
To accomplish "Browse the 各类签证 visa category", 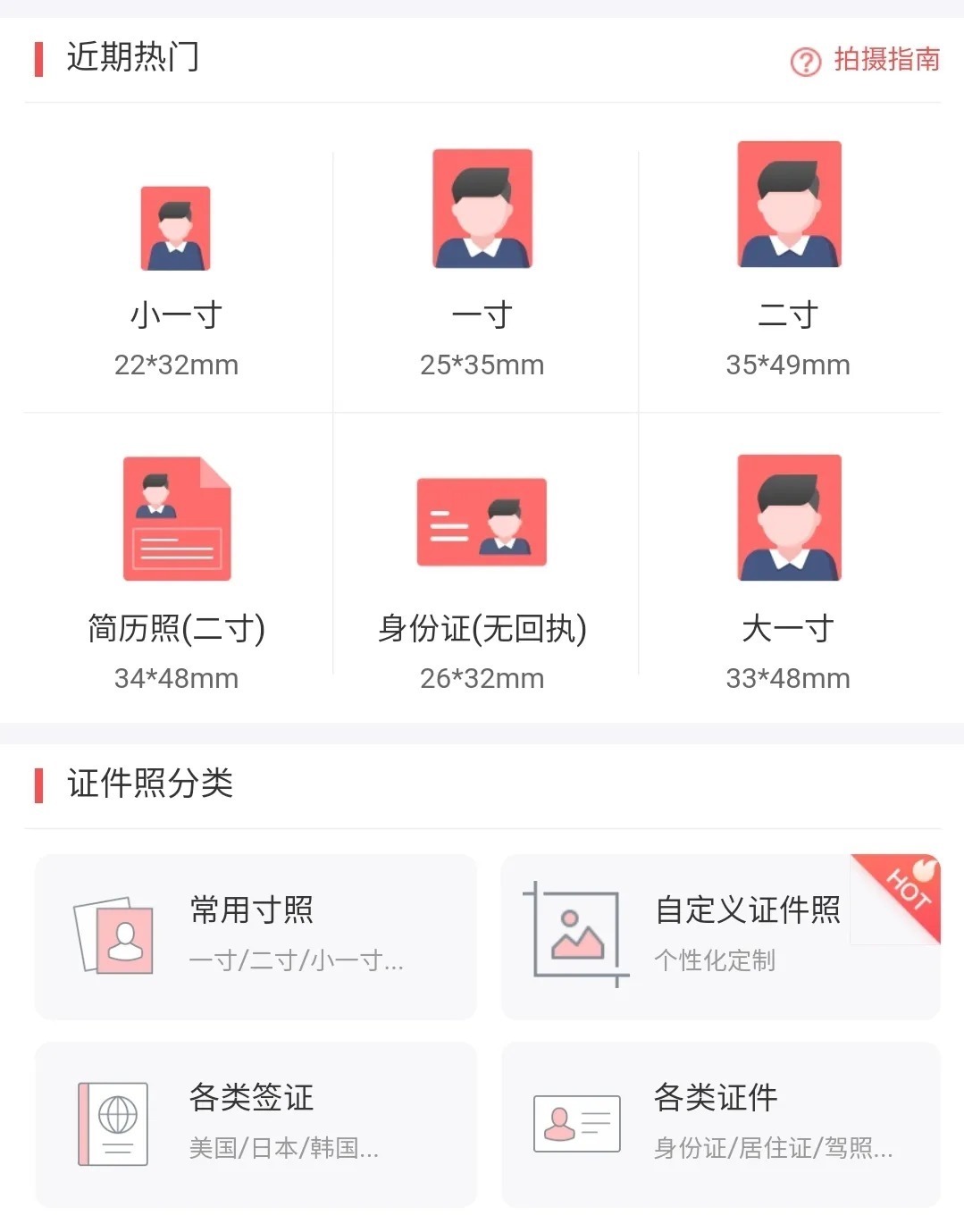I will click(256, 1124).
